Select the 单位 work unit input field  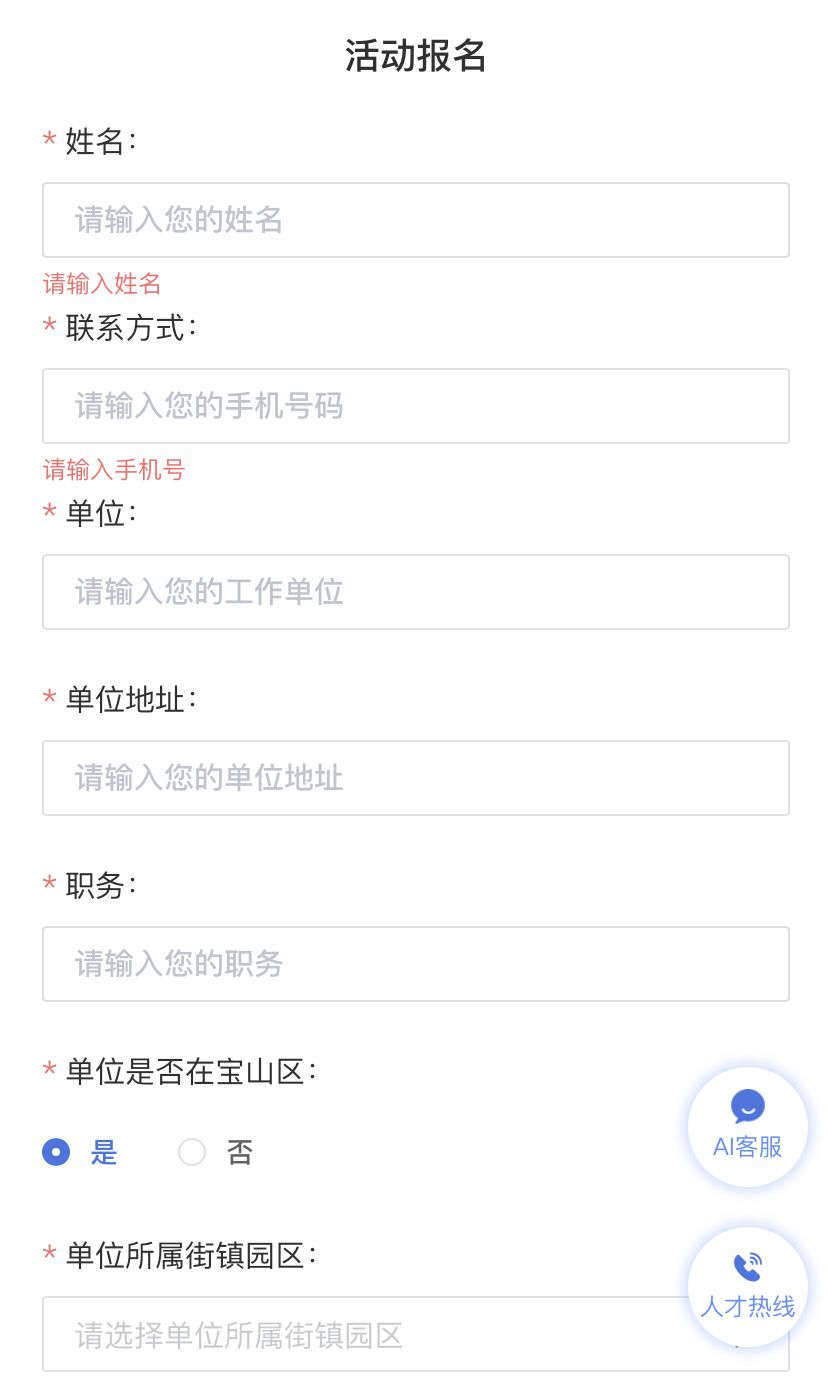(415, 592)
